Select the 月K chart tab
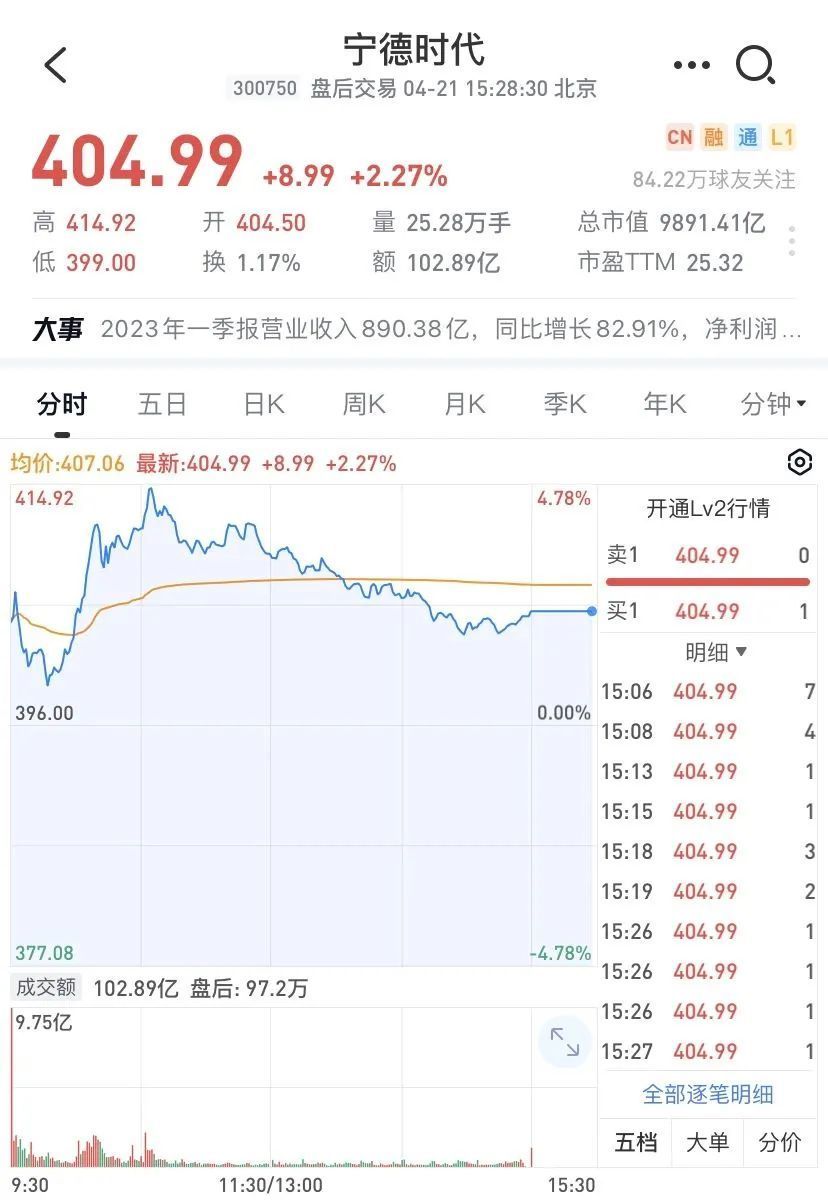This screenshot has width=828, height=1204. point(464,404)
